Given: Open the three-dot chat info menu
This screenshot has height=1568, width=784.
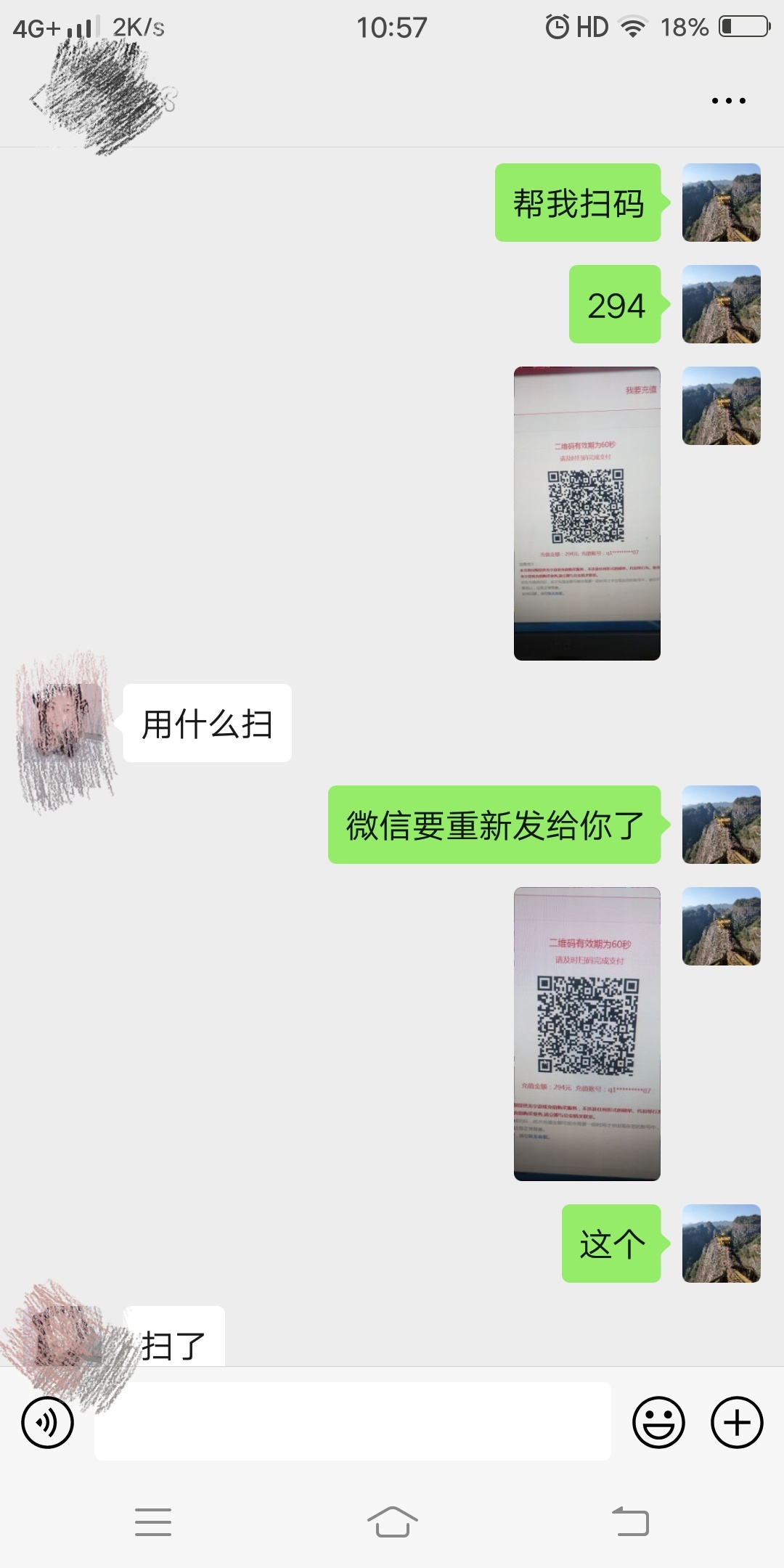Looking at the screenshot, I should coord(728,101).
